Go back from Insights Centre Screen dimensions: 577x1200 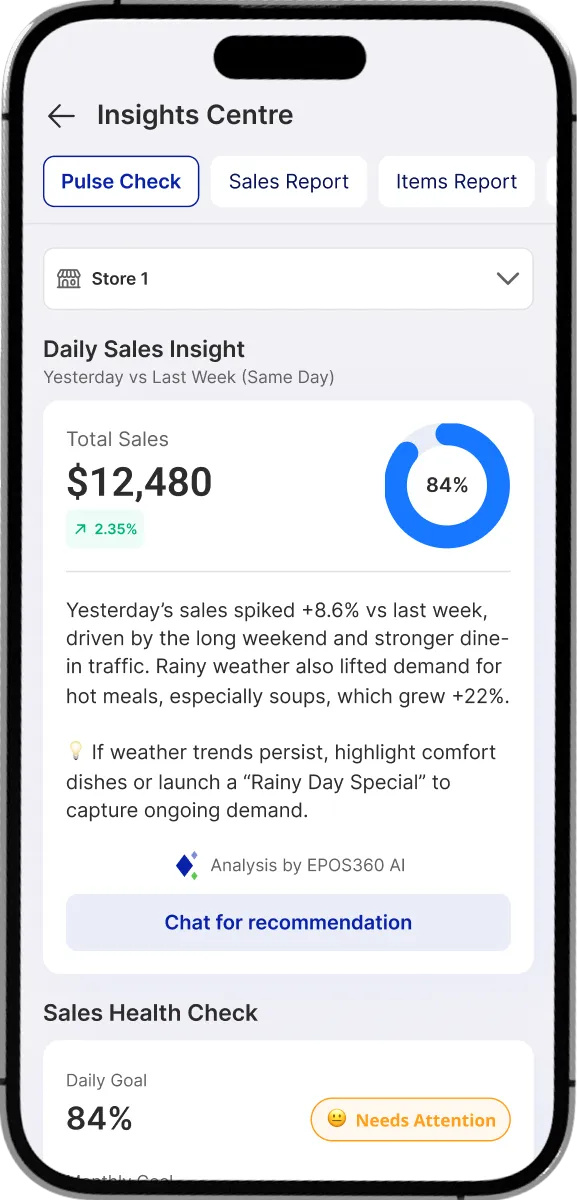61,116
